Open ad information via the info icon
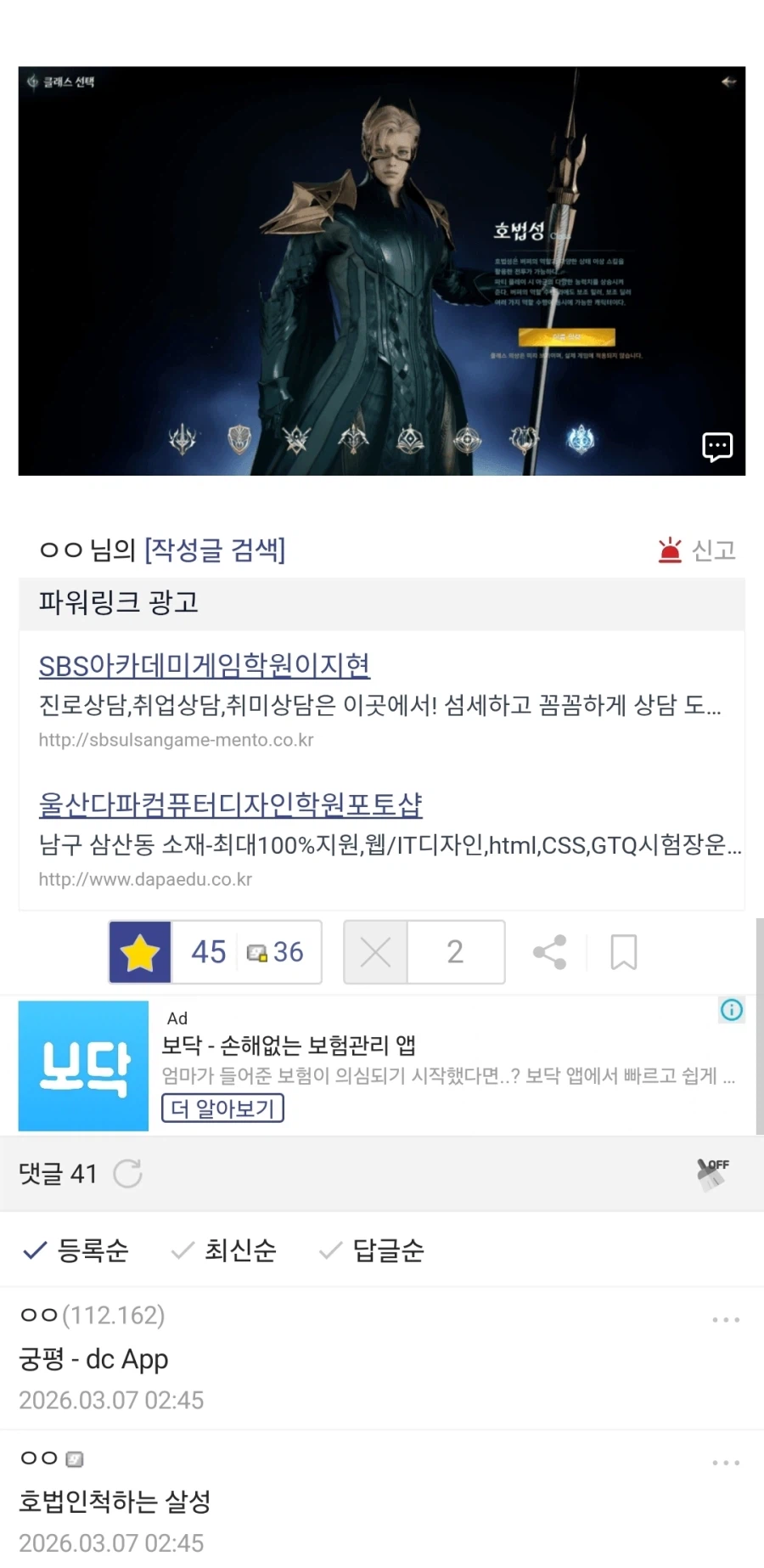The width and height of the screenshot is (764, 1568). coord(731,1010)
